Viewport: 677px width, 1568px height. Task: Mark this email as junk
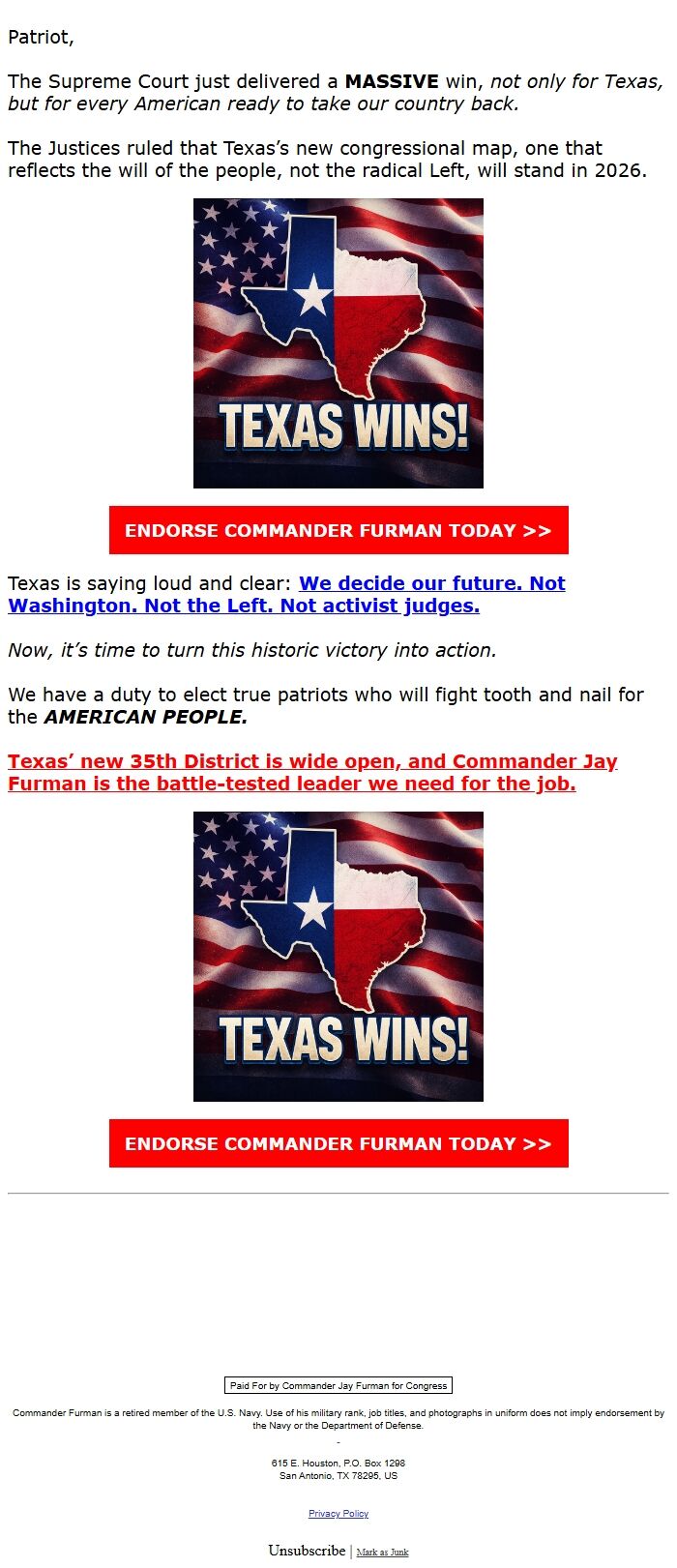(383, 1553)
